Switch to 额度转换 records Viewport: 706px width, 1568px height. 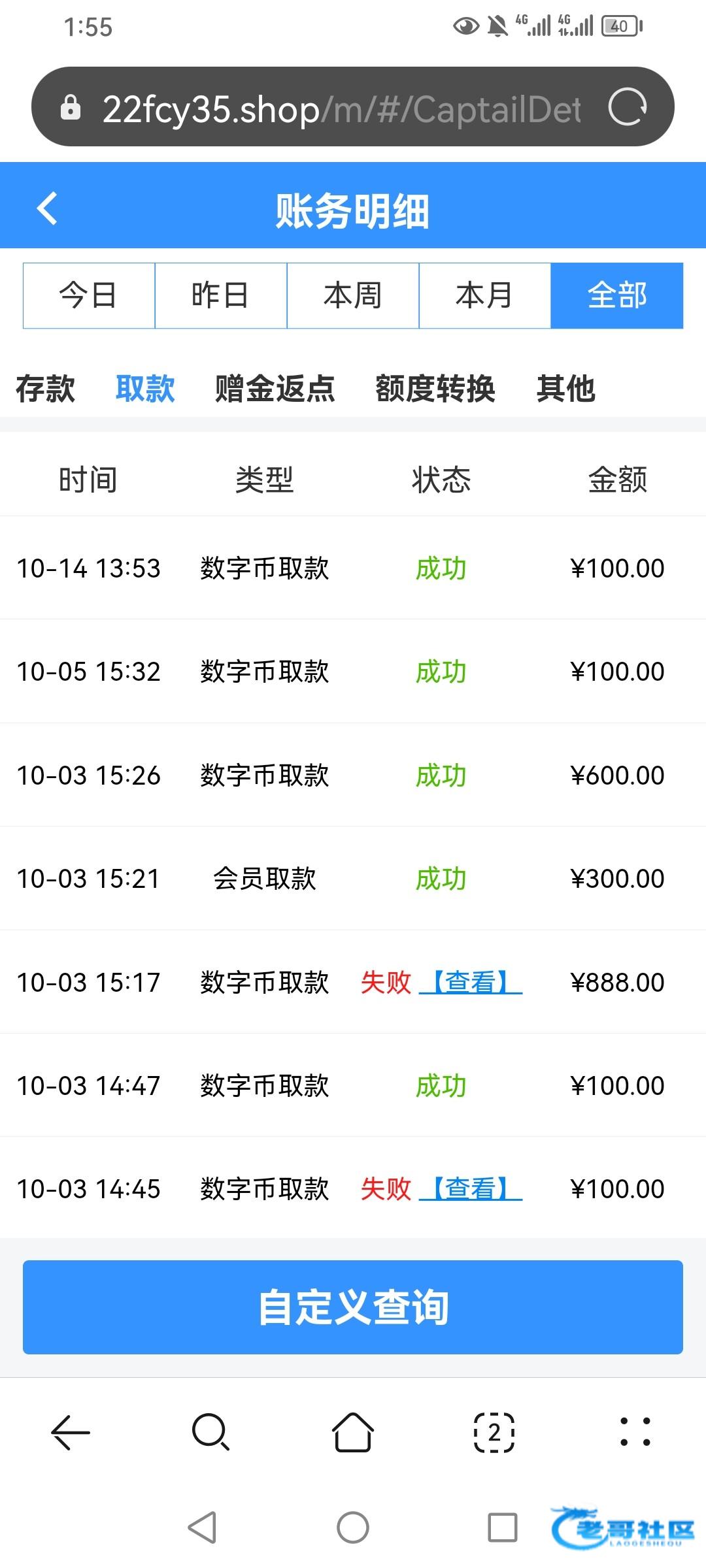(x=435, y=389)
